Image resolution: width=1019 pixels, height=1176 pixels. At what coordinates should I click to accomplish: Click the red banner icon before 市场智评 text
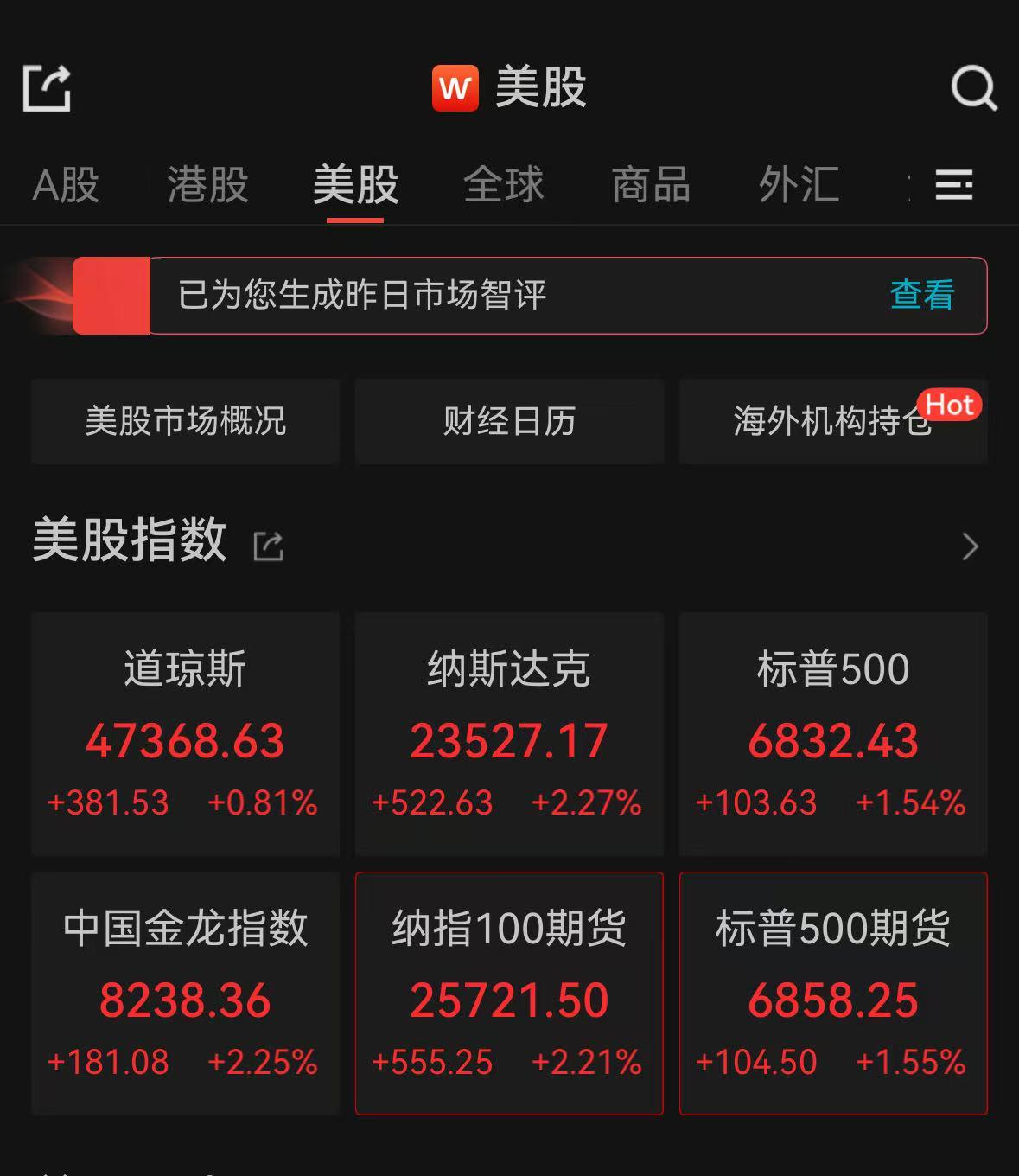tap(112, 296)
